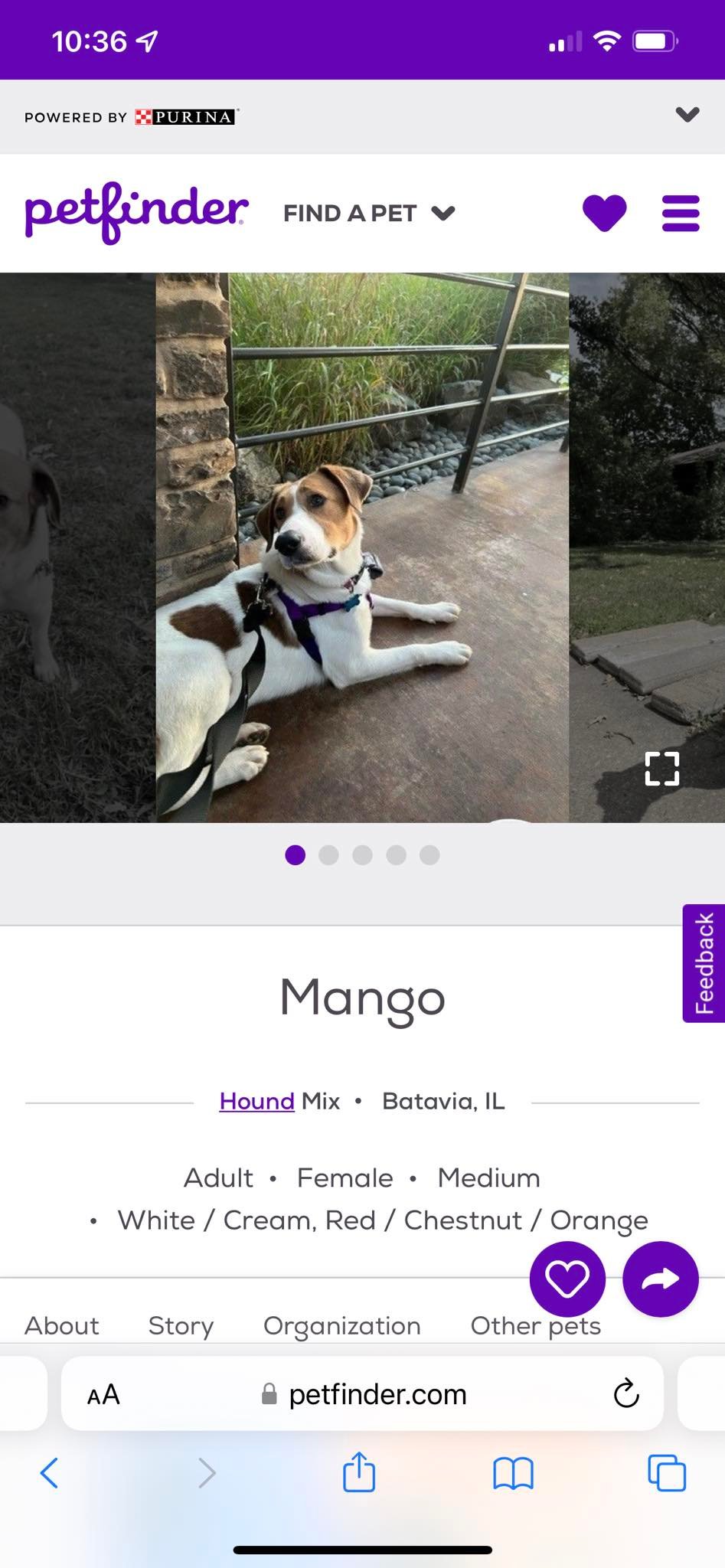Favorite Mango with the floating heart button
Screen dimensions: 725x1568
pos(567,1279)
